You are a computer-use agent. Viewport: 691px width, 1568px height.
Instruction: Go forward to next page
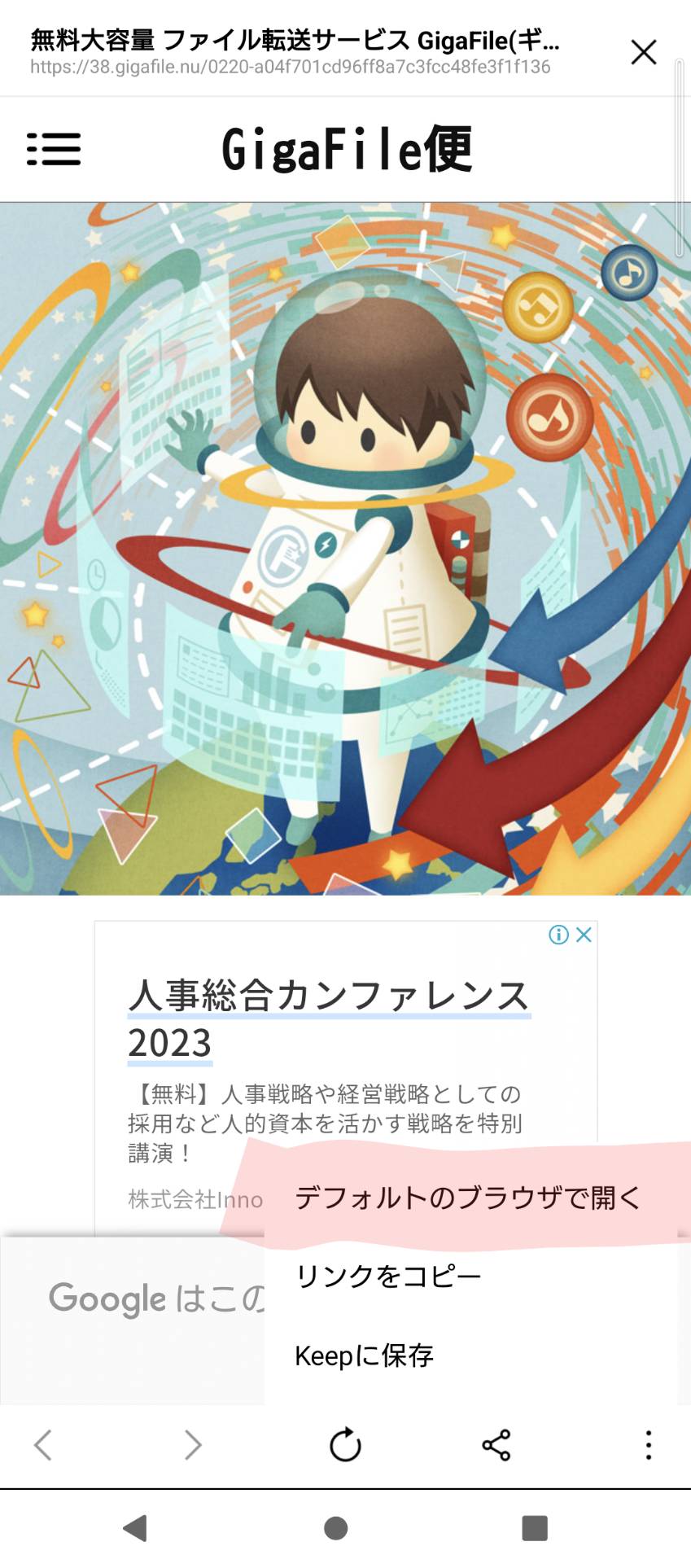click(193, 1445)
